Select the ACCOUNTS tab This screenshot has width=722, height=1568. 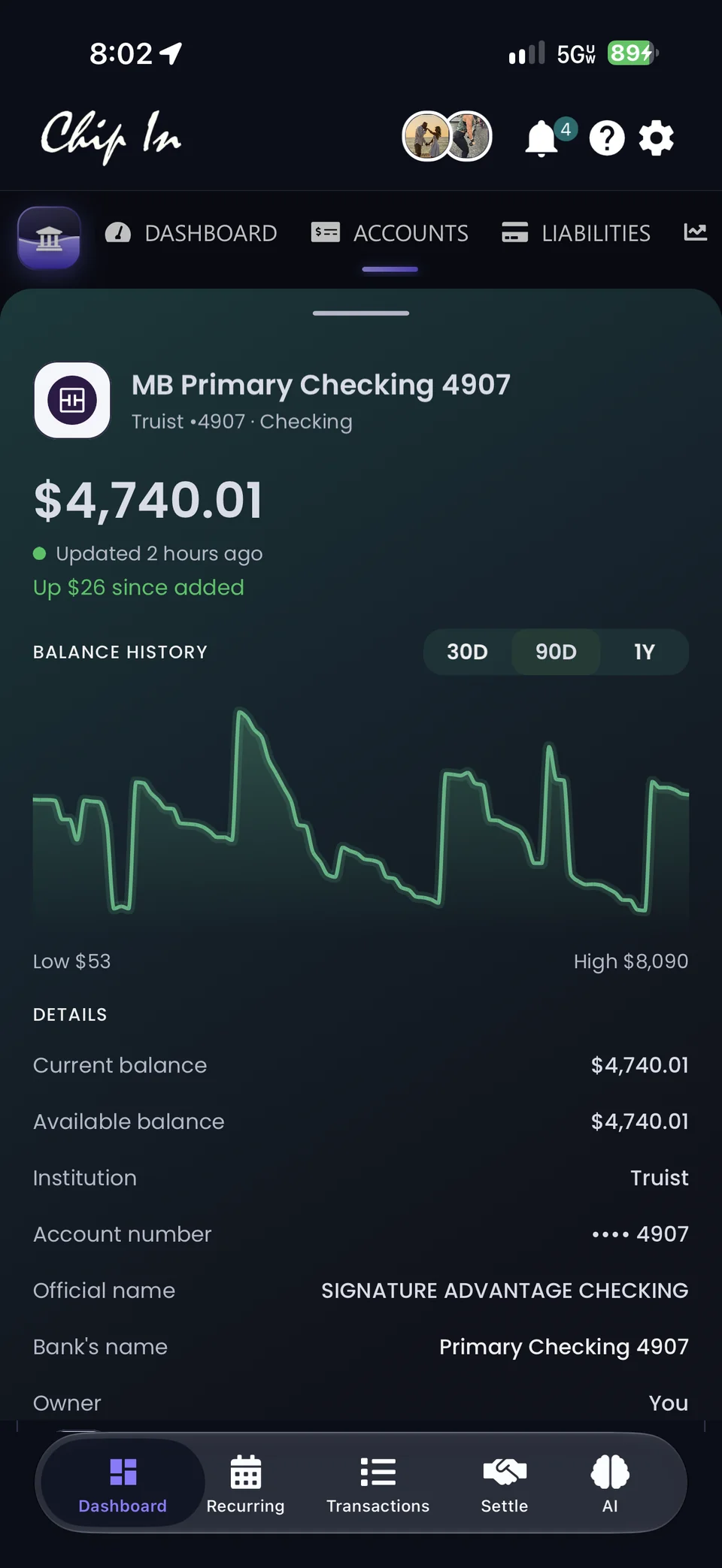point(390,233)
